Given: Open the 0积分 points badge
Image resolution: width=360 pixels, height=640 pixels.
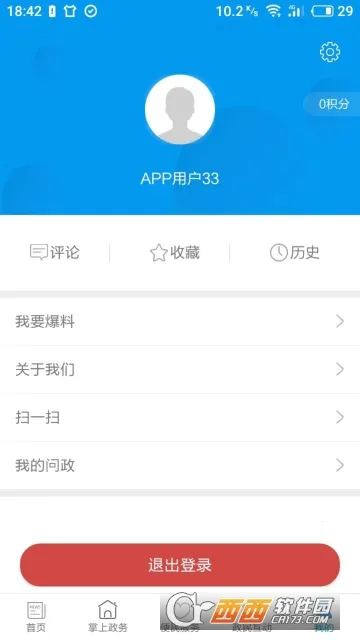Looking at the screenshot, I should 333,104.
